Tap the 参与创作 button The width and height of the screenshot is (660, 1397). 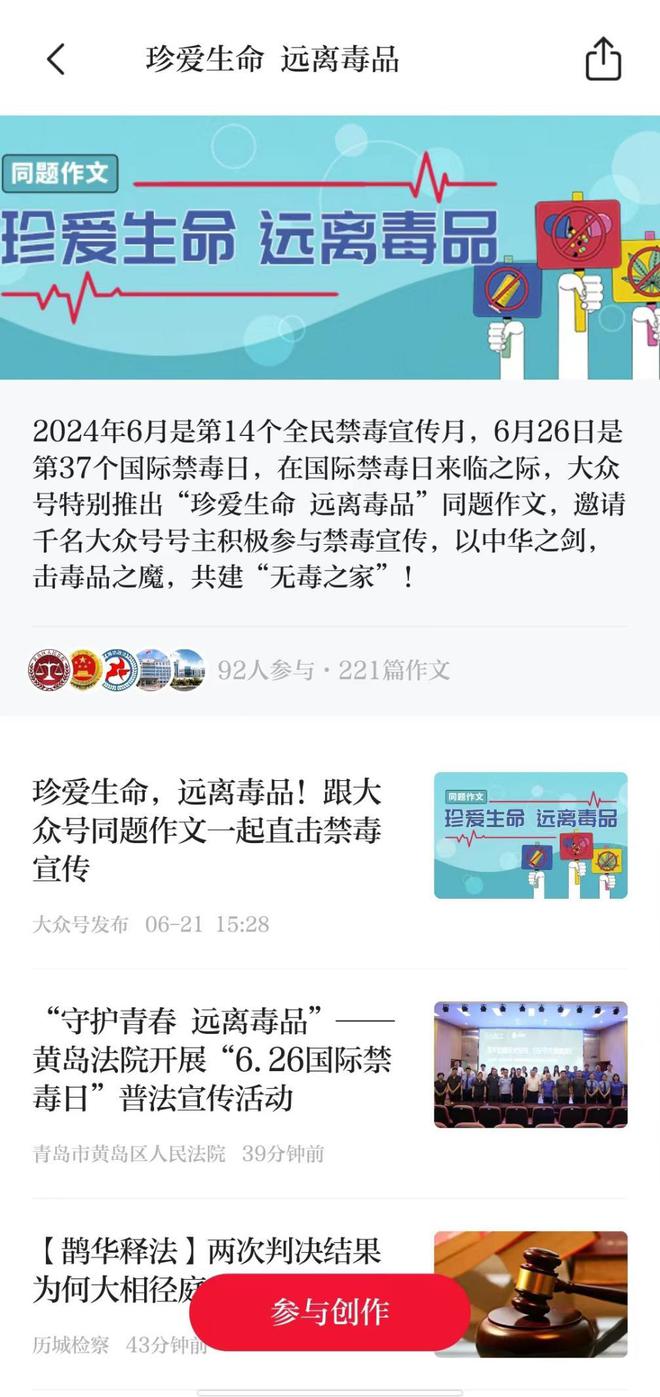tap(330, 1312)
